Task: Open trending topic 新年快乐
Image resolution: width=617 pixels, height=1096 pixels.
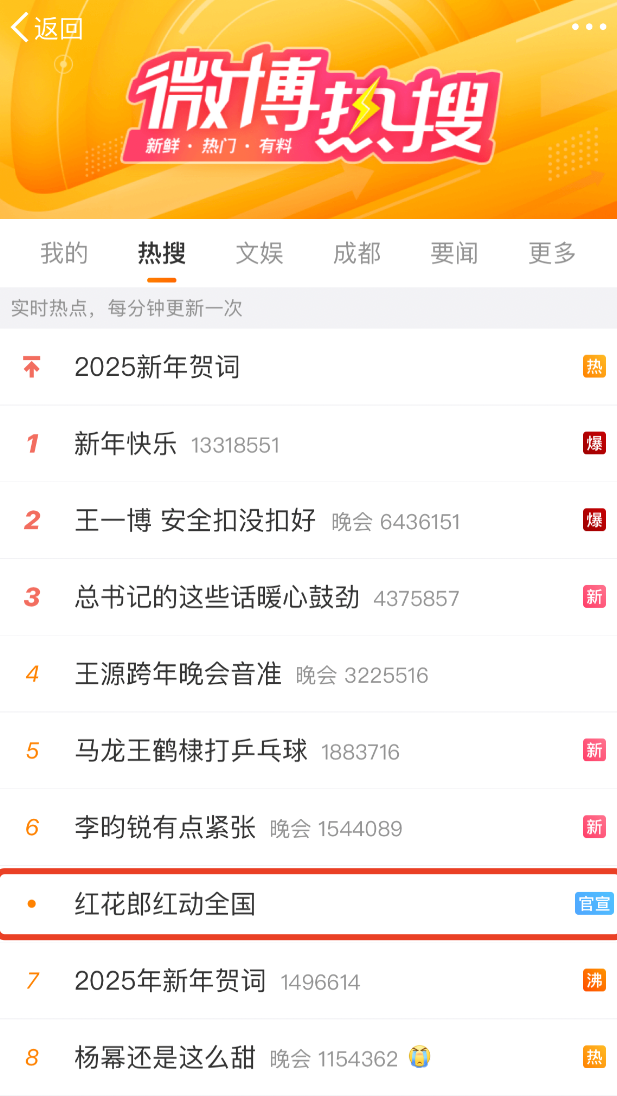Action: (x=126, y=444)
